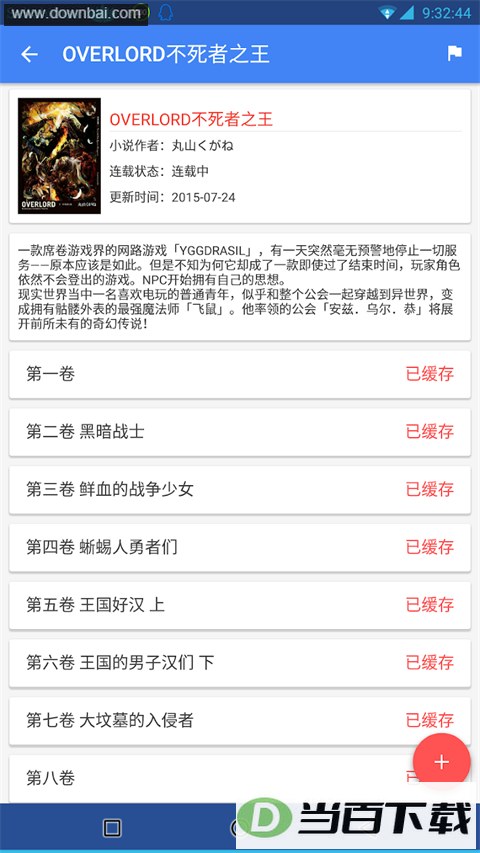The height and width of the screenshot is (853, 480).
Task: Open 第三卷 鲜血的战争少女
Action: point(240,490)
